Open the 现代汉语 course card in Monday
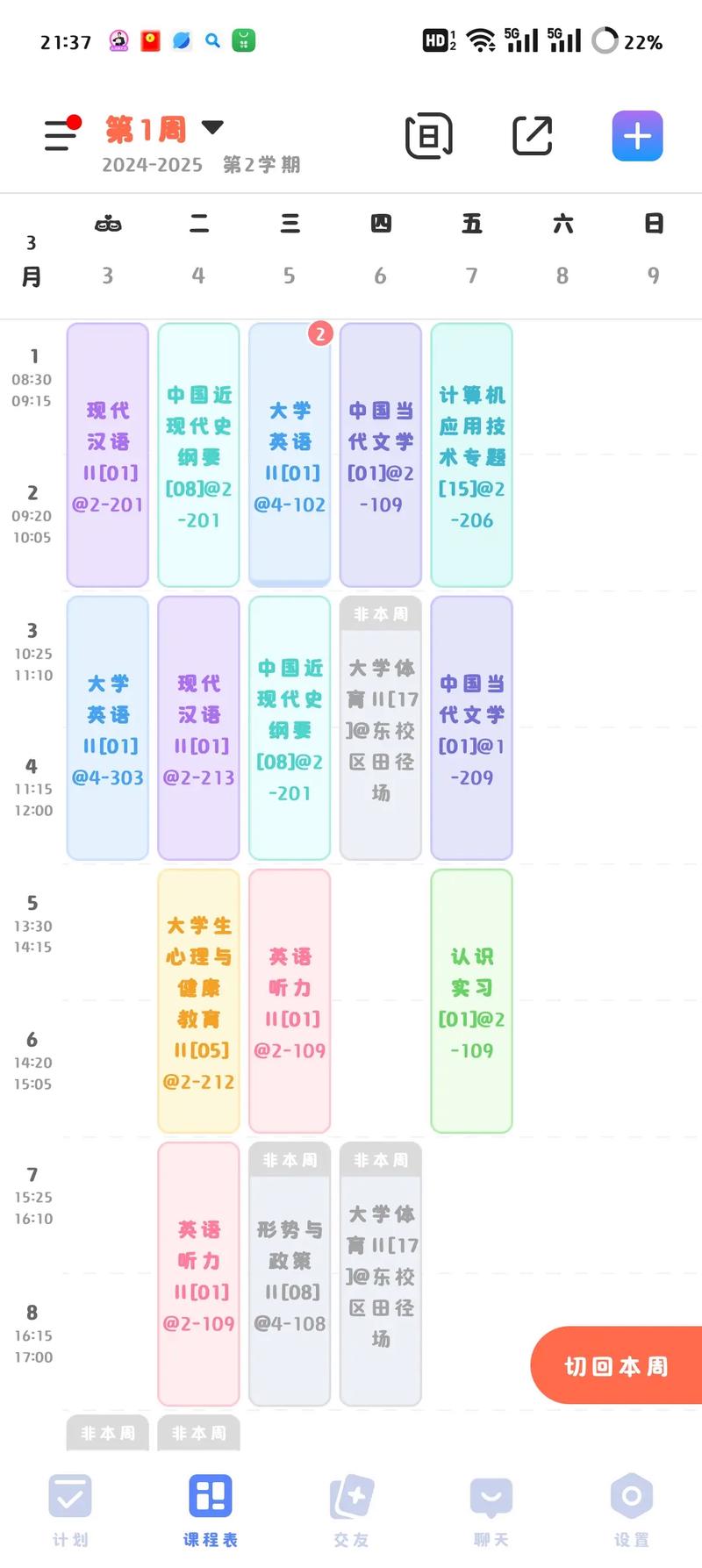The width and height of the screenshot is (702, 1568). [107, 454]
